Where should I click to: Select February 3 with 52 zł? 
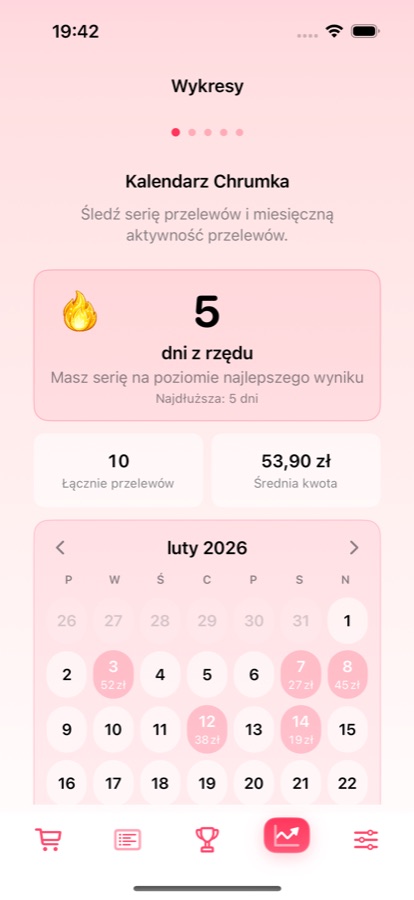[x=113, y=674]
